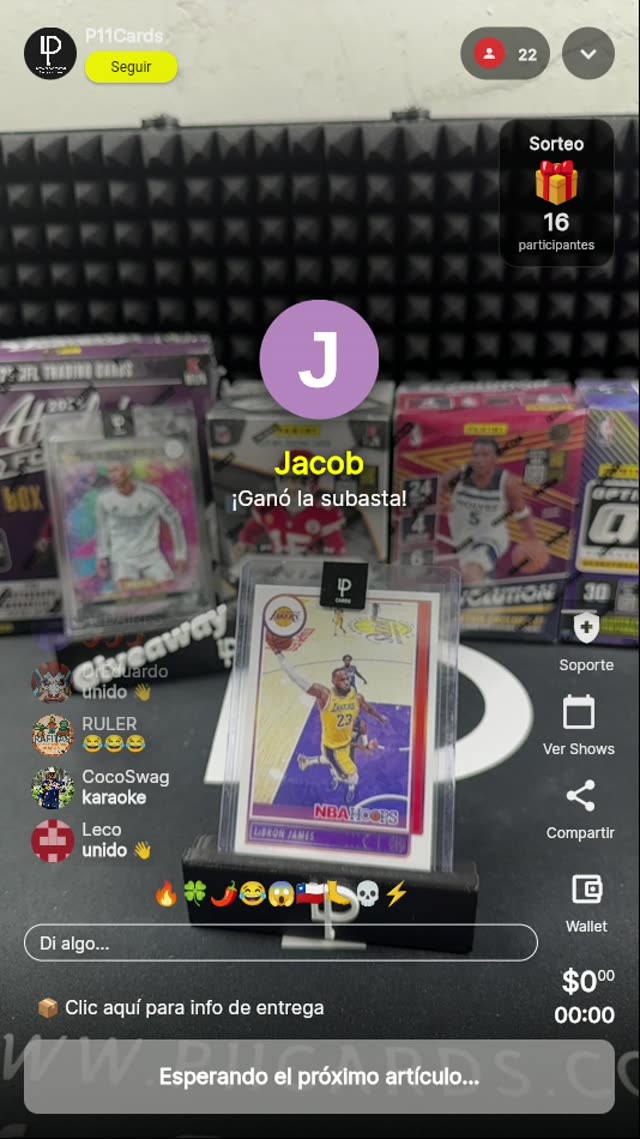Send the lightning bolt emoji reaction
640x1139 pixels.
point(396,894)
